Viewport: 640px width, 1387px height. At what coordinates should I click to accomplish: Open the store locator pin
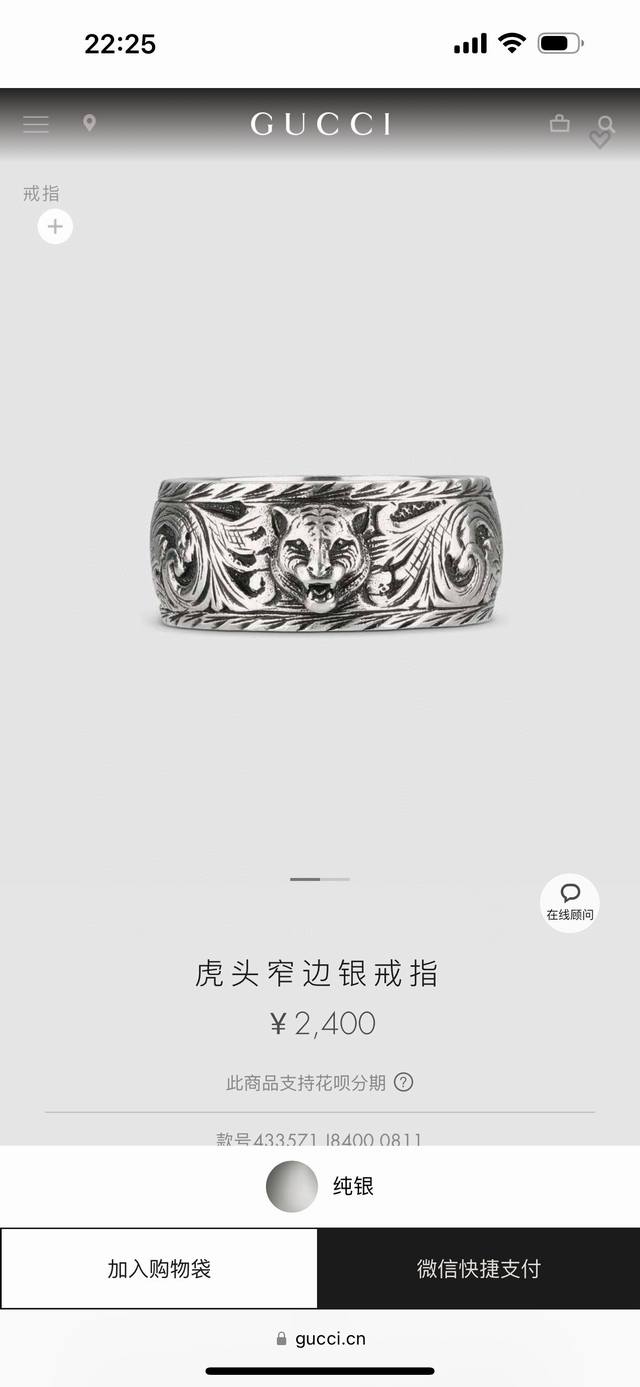[89, 123]
